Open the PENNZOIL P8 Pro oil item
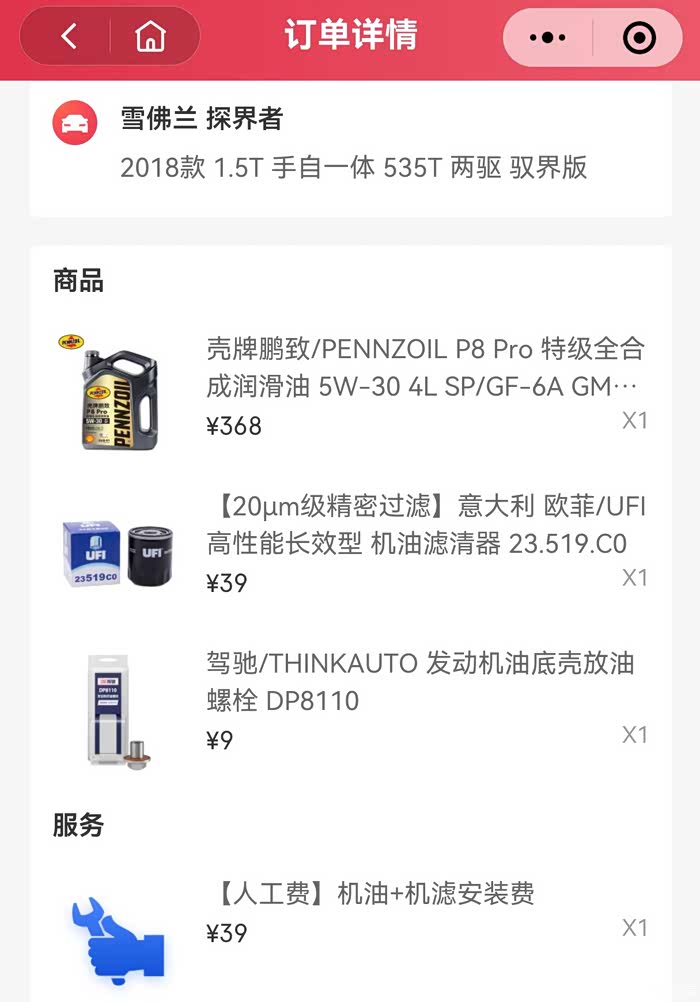The image size is (700, 1002). 425,368
